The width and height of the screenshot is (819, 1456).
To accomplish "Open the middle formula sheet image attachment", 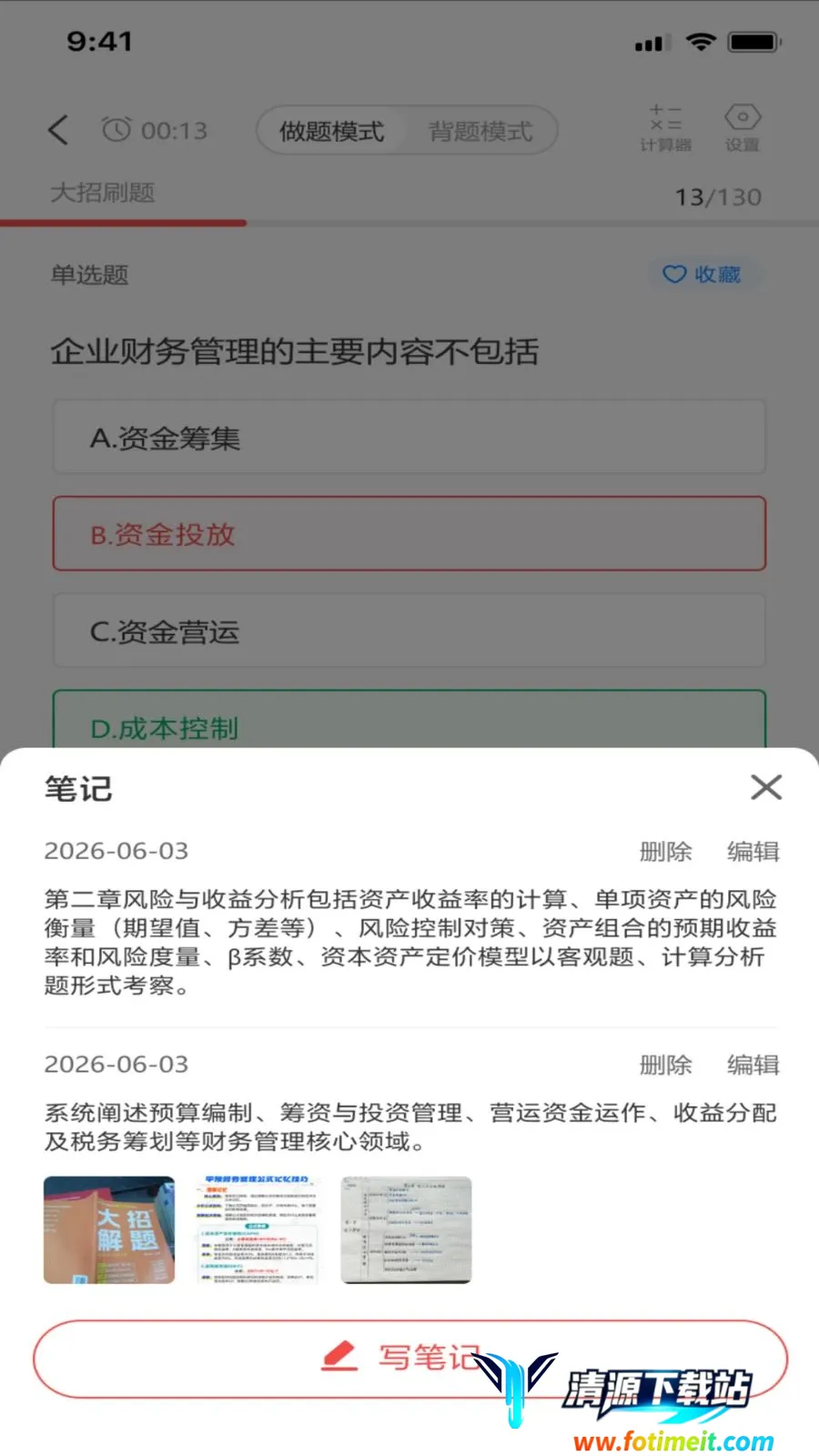I will 258,1230.
